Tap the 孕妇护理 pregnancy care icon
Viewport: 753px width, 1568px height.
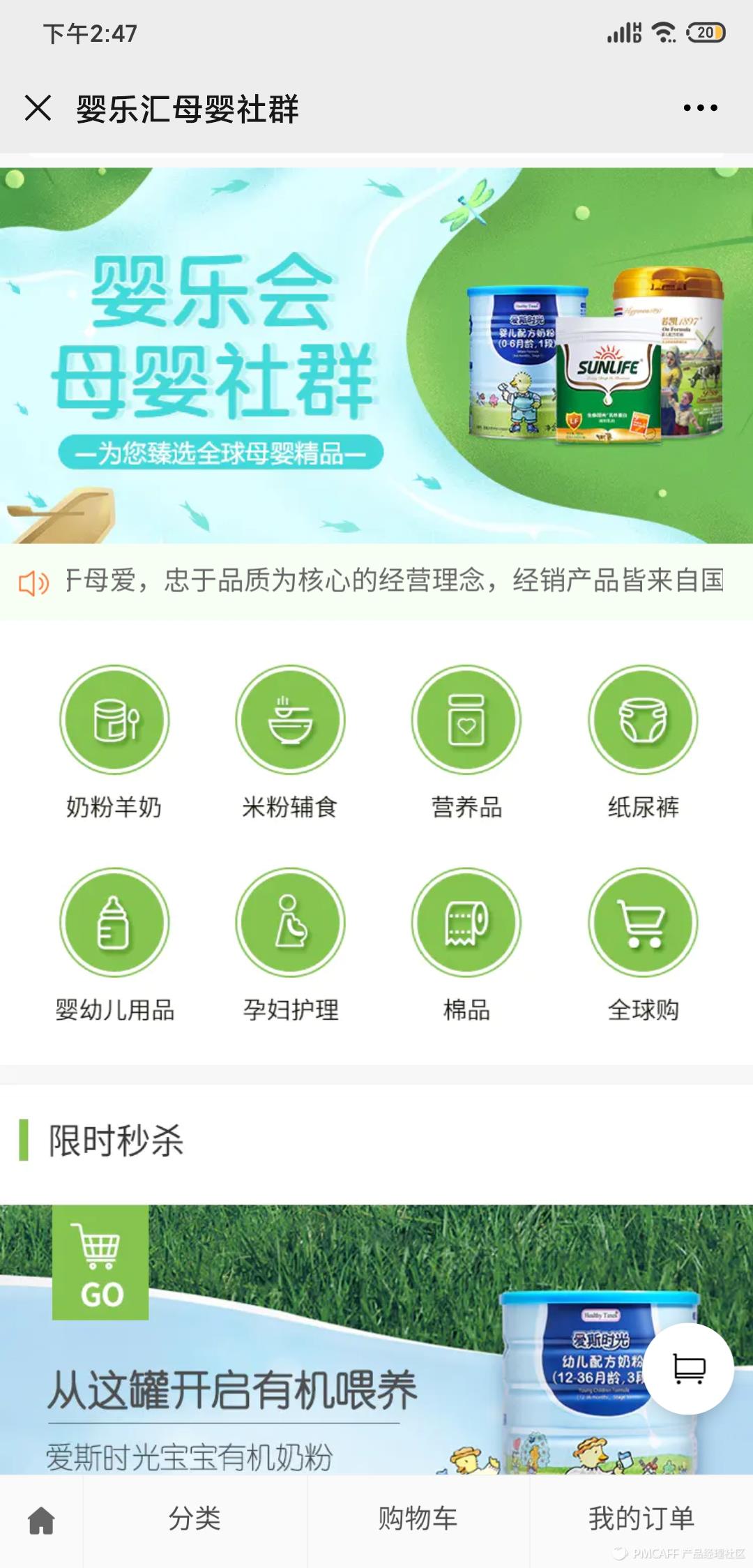[x=291, y=922]
